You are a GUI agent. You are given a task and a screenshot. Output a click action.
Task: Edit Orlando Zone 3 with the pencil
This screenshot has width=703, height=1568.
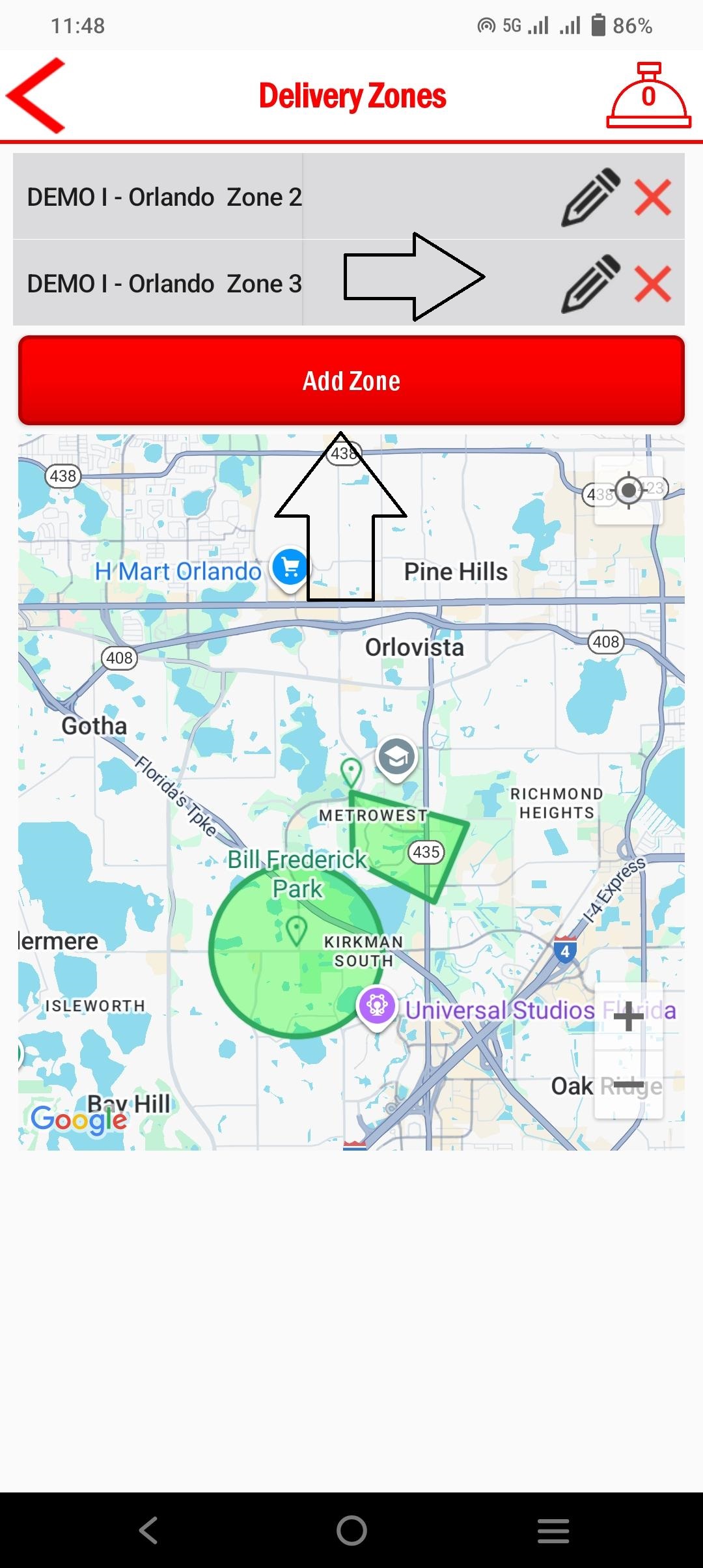[591, 284]
